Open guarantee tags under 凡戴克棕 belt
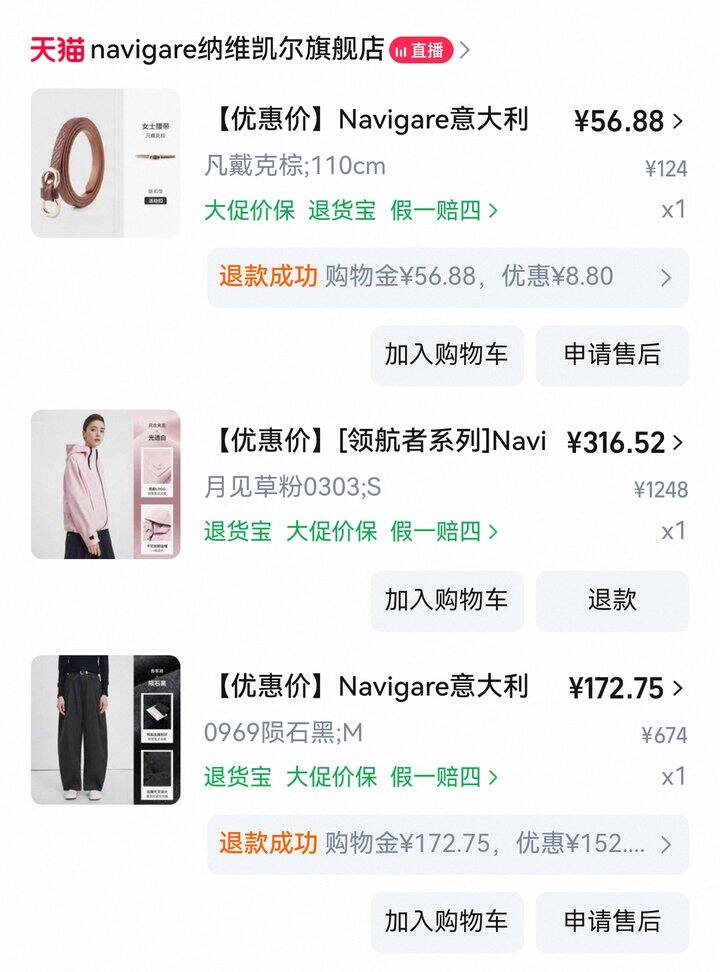Screen dimensions: 720x972 point(351,211)
